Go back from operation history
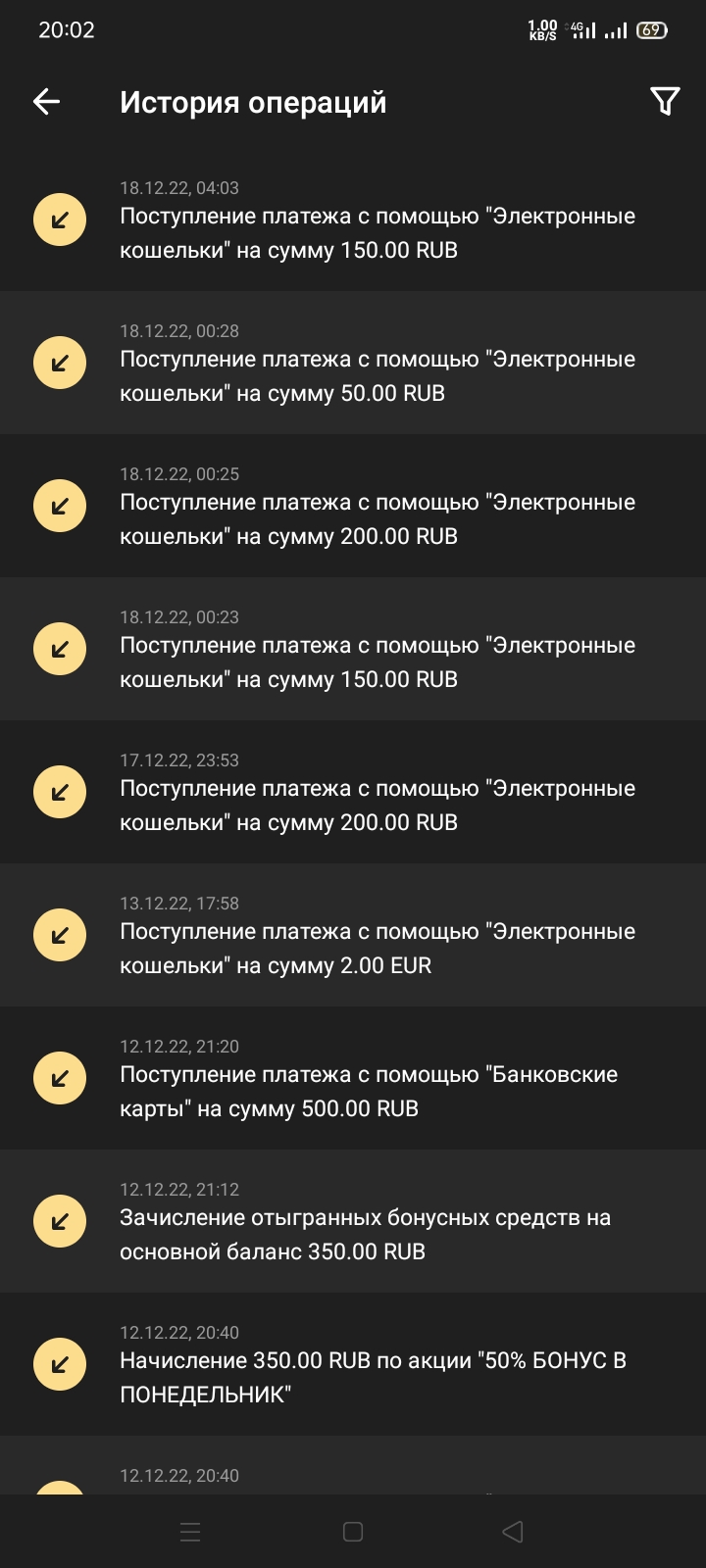Image resolution: width=706 pixels, height=1568 pixels. coord(47,102)
